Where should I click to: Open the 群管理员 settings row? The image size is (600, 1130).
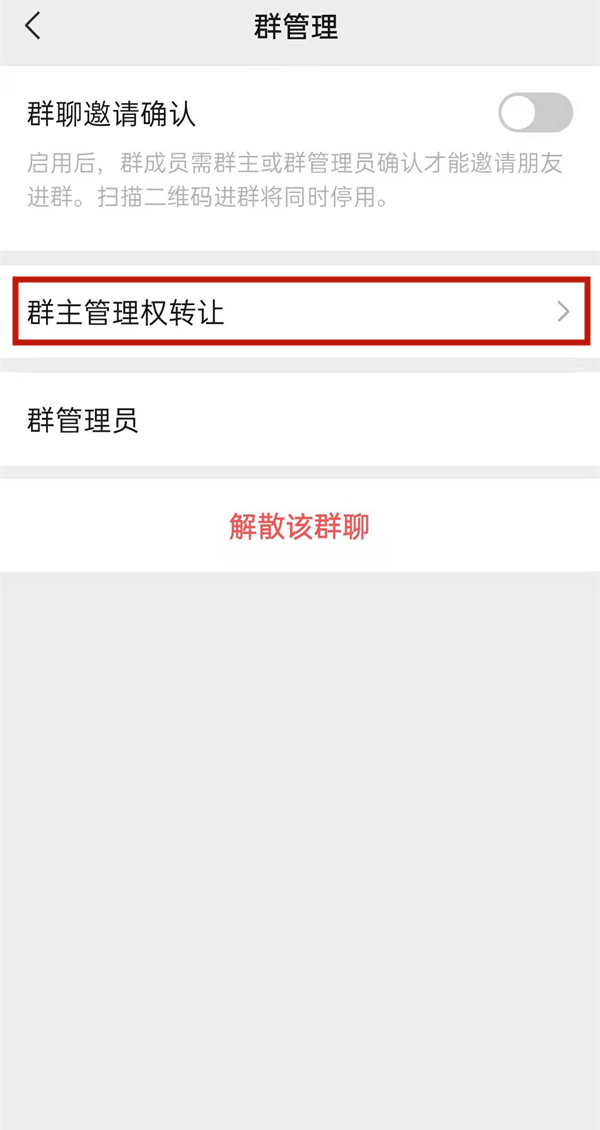[x=300, y=421]
